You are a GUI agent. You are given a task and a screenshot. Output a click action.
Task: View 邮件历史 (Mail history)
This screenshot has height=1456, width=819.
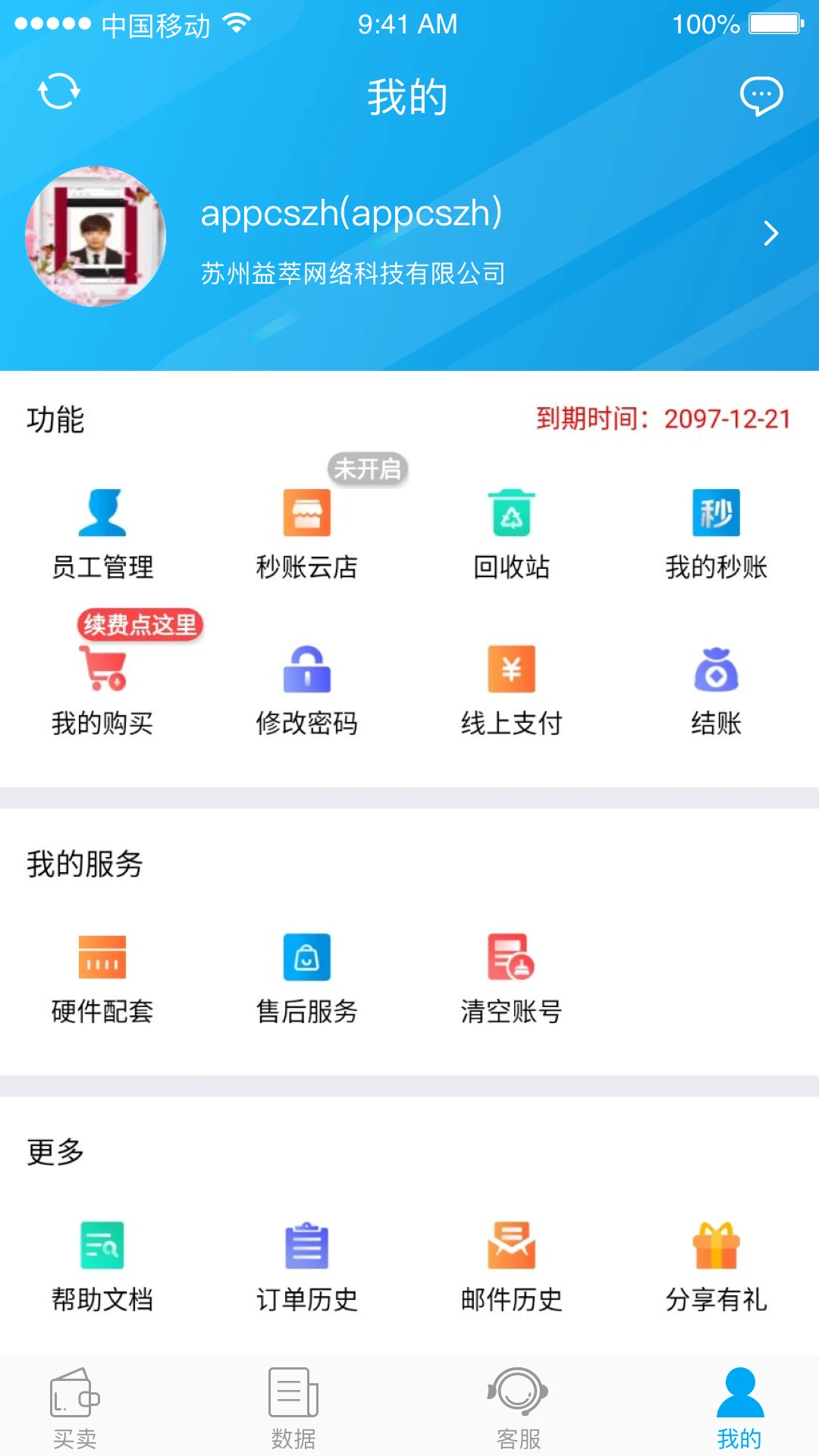pos(511,1266)
